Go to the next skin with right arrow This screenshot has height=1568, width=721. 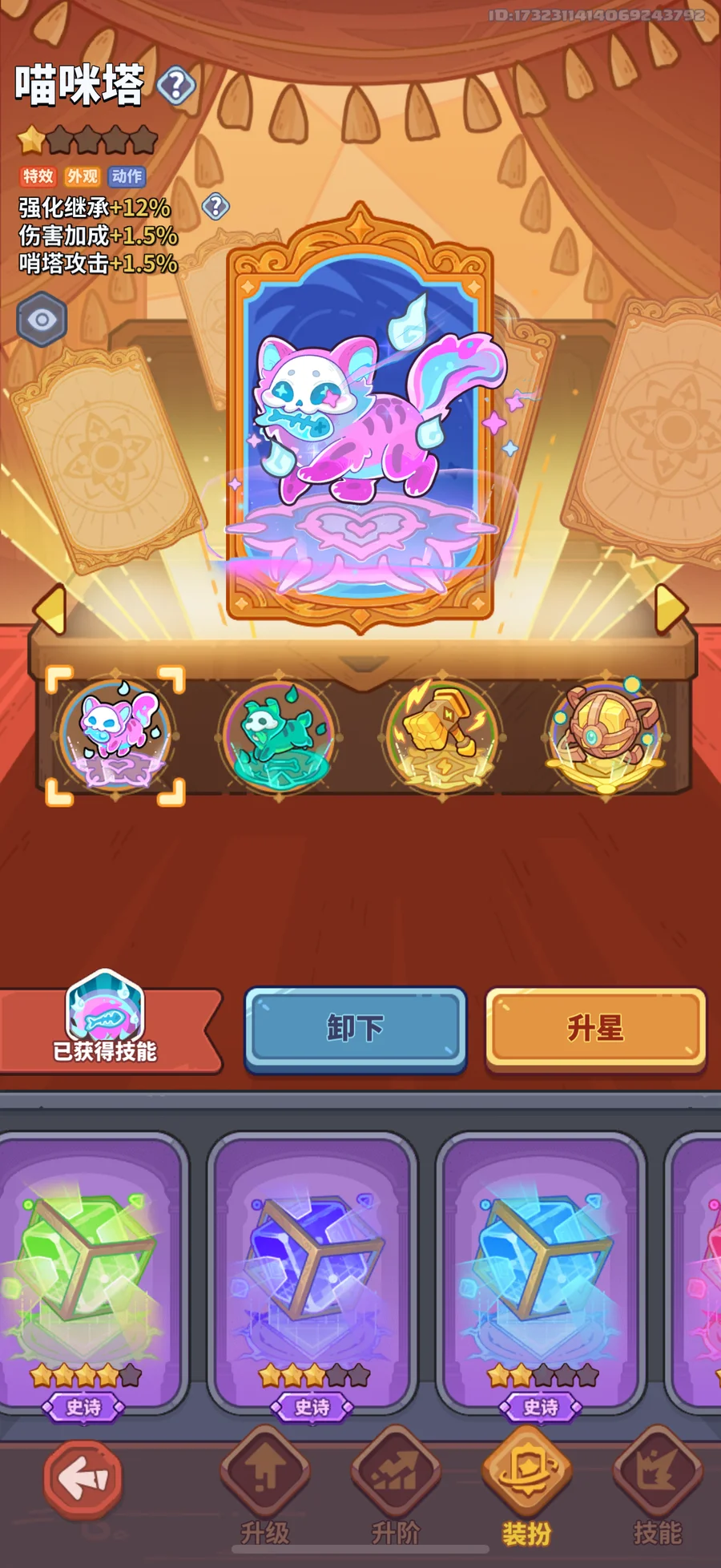click(x=671, y=609)
